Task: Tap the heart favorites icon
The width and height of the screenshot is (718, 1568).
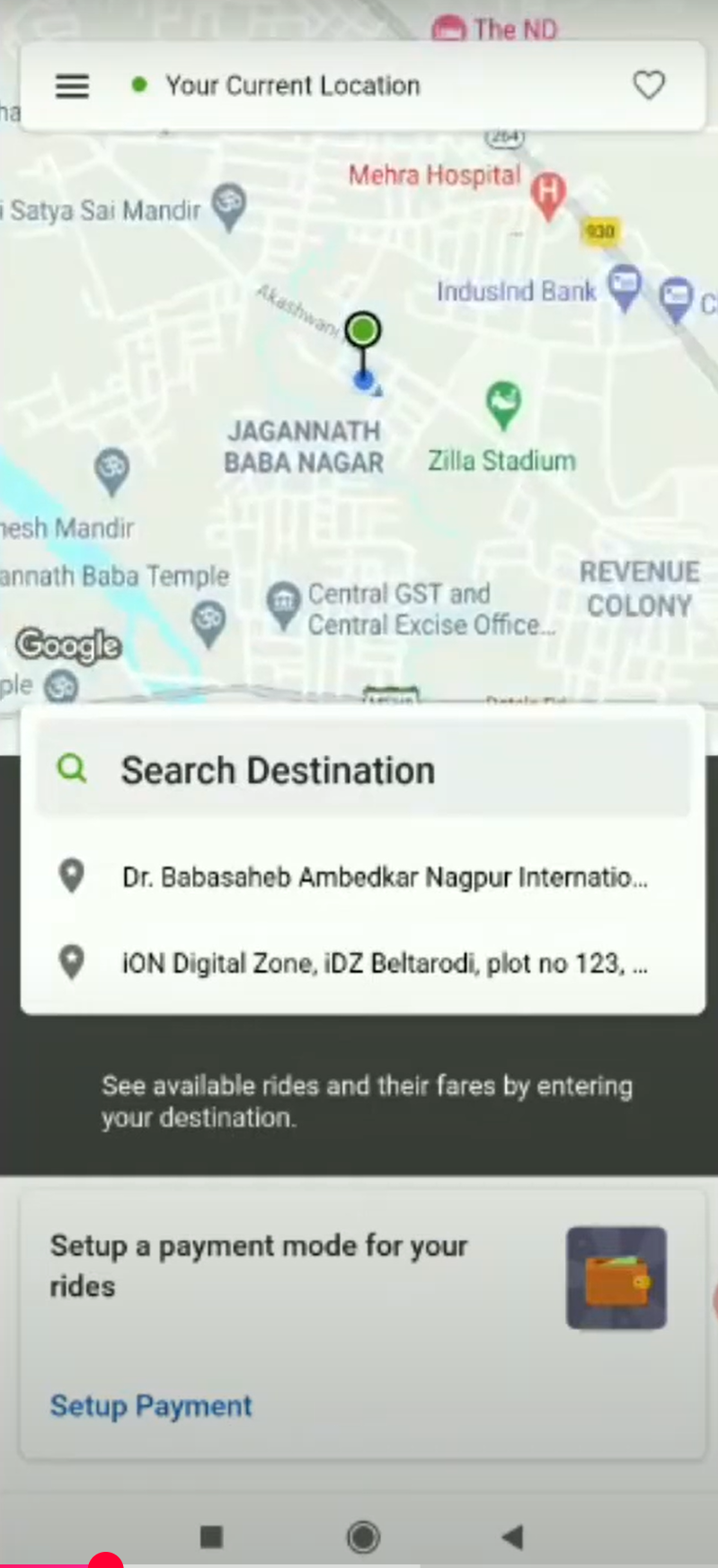Action: 648,85
